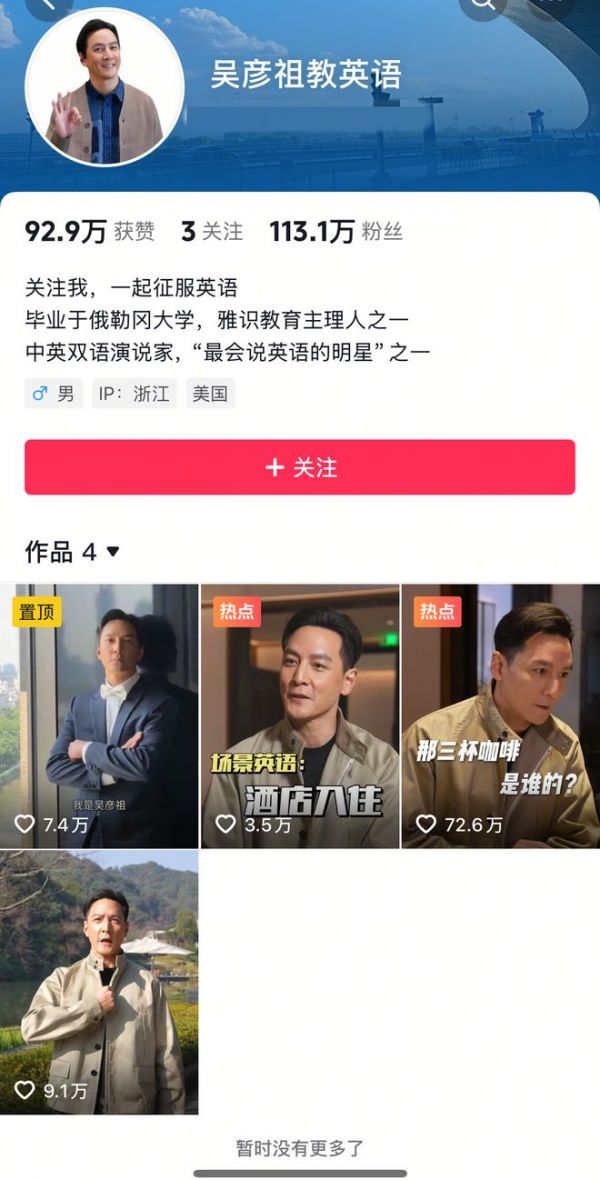Follow this account with 关注 button
The image size is (600, 1180).
tap(300, 467)
